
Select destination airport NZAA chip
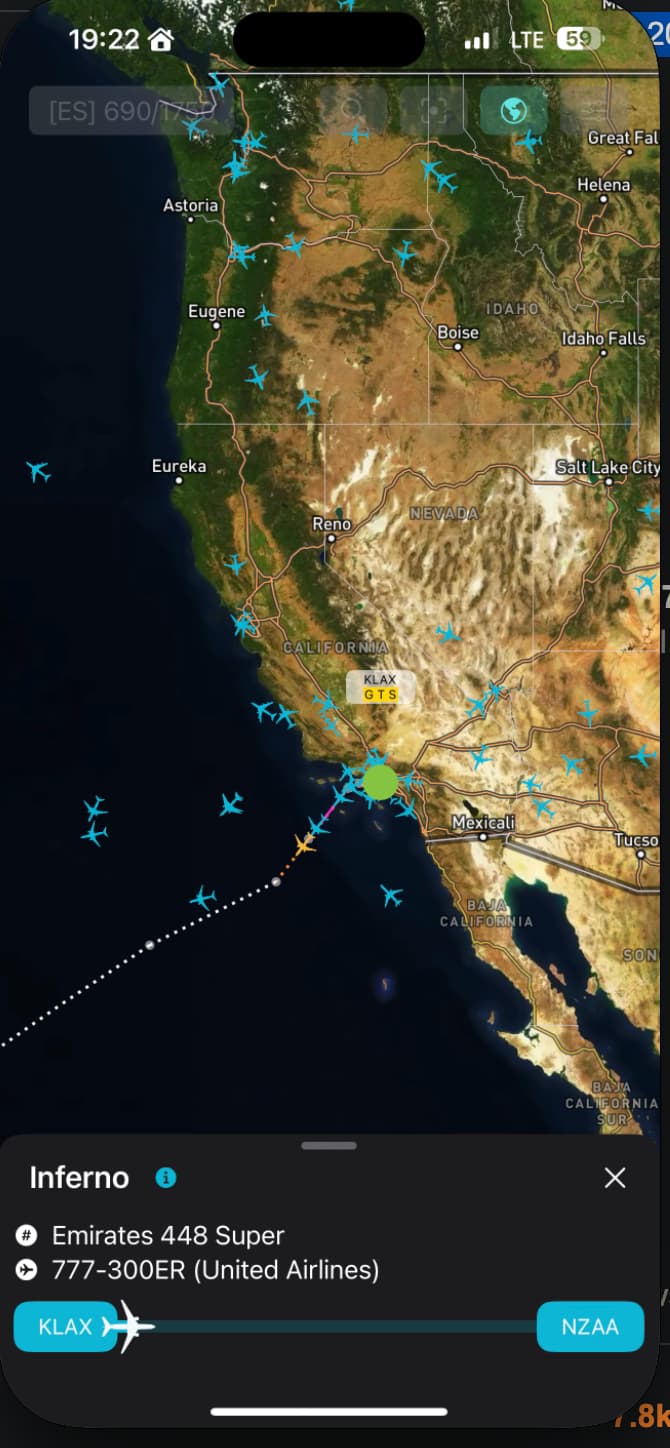590,1327
